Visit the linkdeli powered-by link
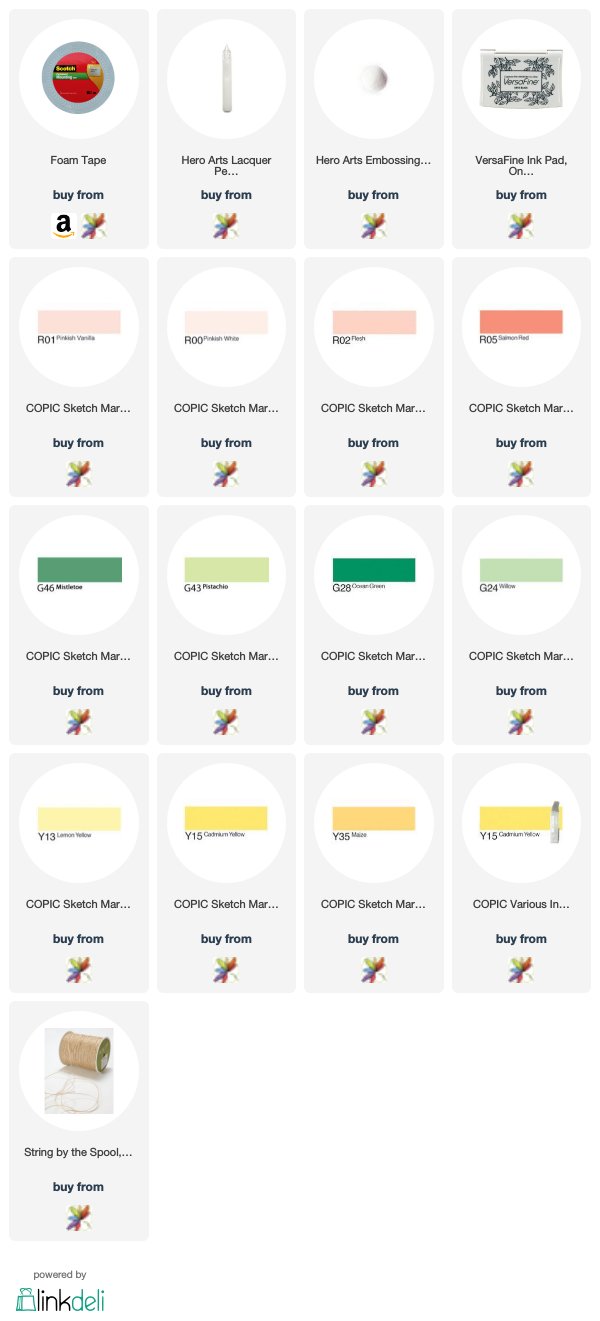The image size is (600, 1321). 60,1292
